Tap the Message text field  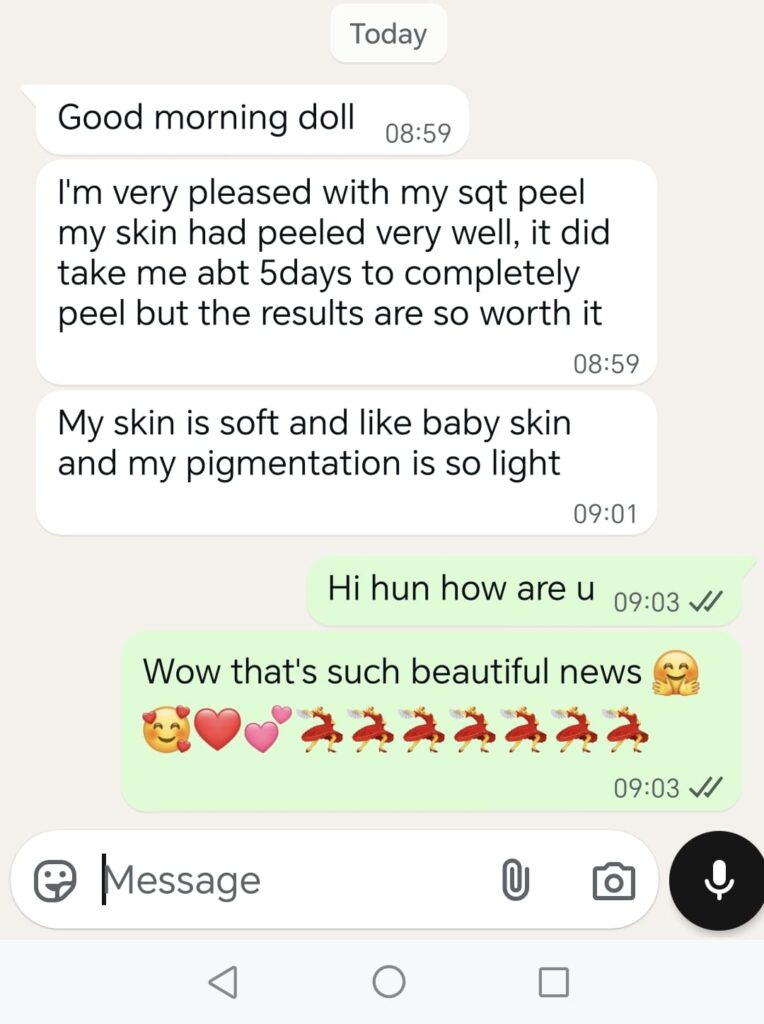[x=290, y=881]
